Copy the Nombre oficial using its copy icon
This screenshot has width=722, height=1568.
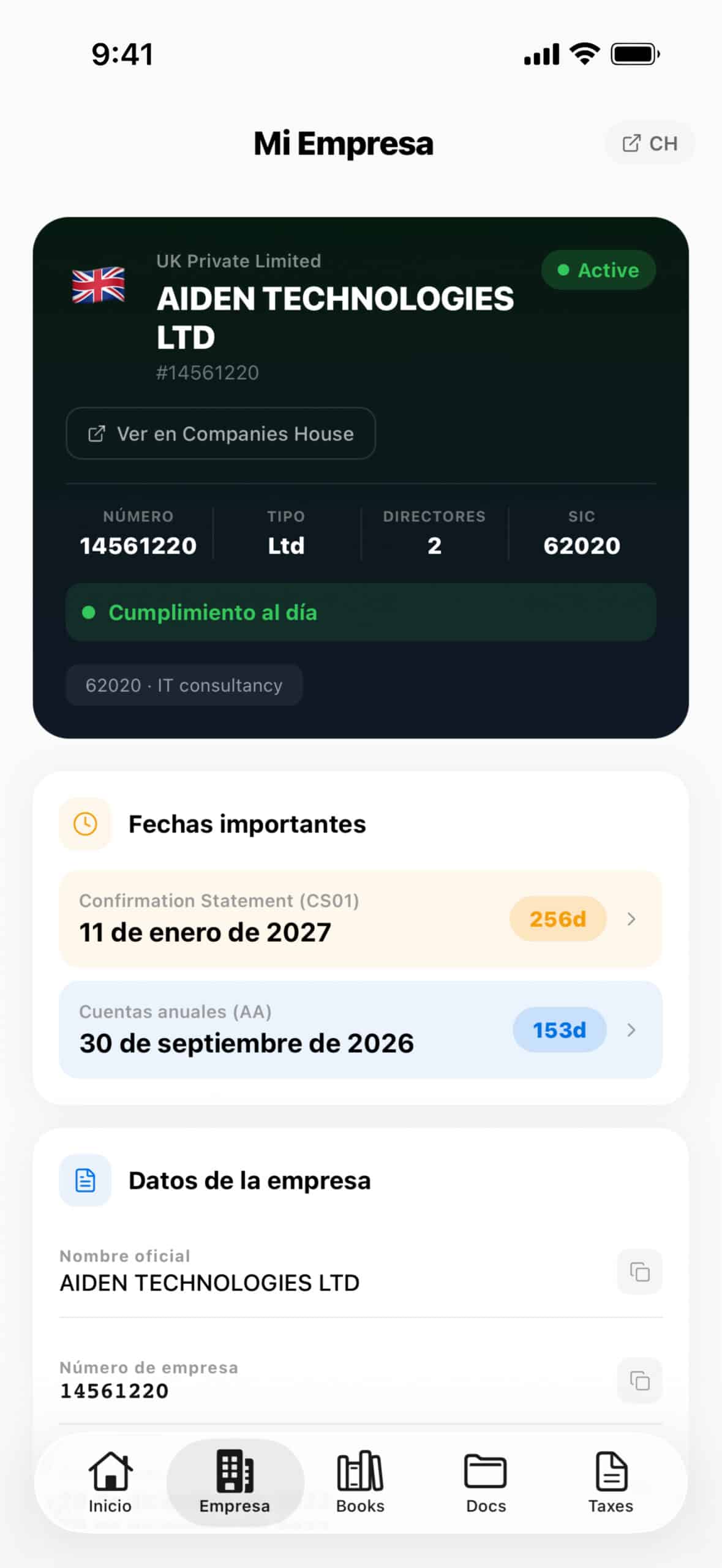click(x=638, y=1272)
